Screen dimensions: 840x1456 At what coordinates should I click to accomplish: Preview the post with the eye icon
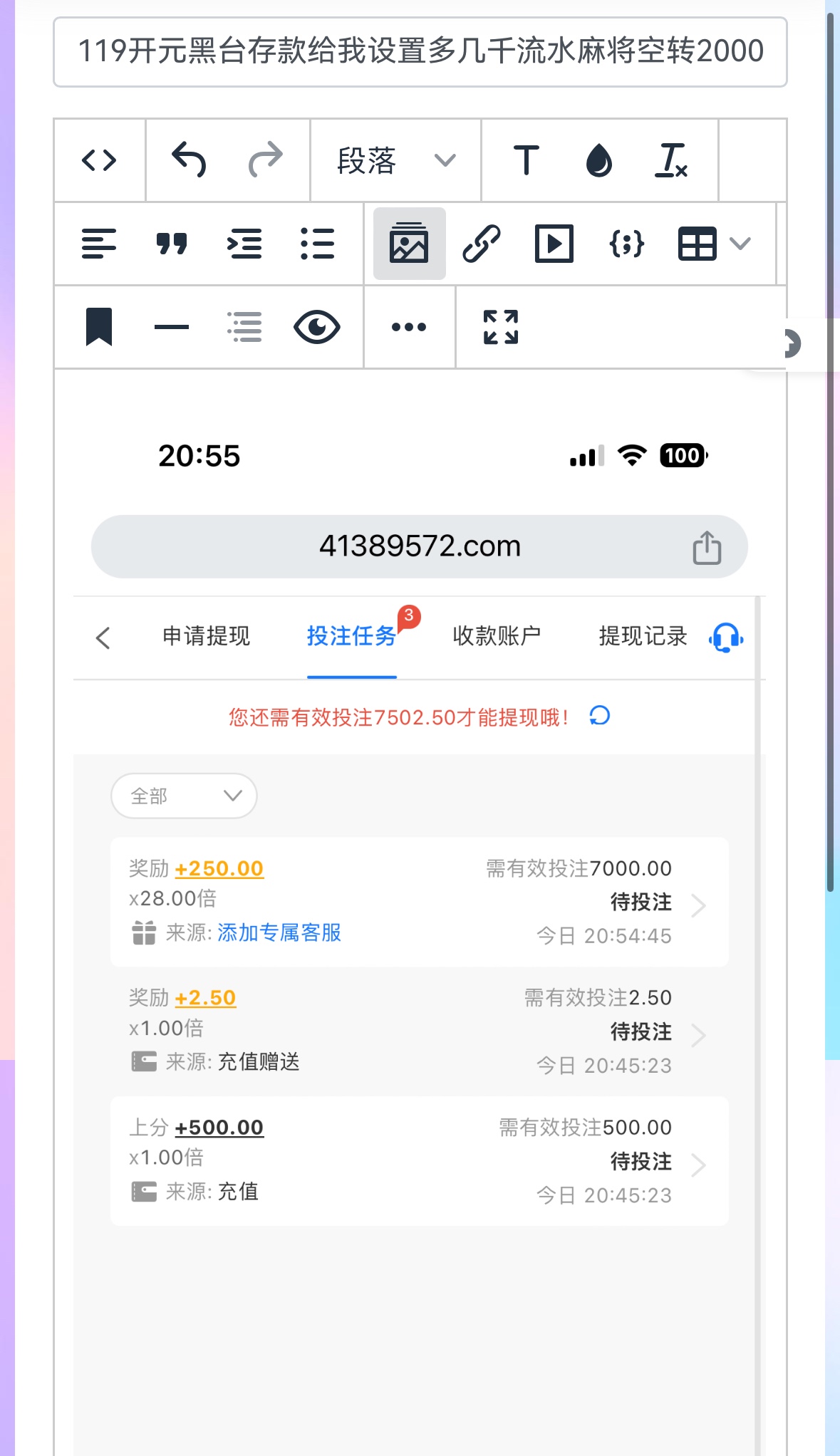[317, 327]
